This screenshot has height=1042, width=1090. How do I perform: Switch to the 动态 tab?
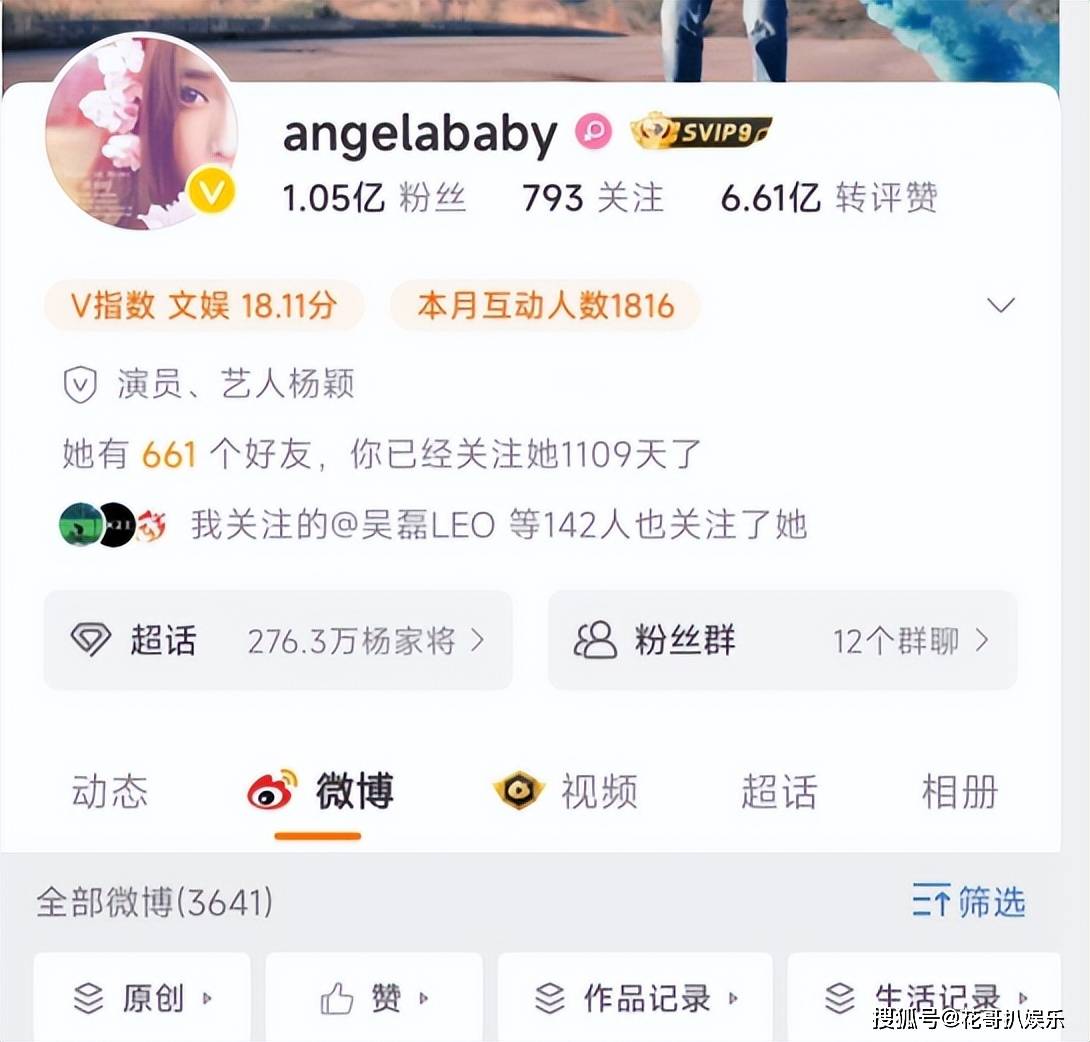click(110, 792)
